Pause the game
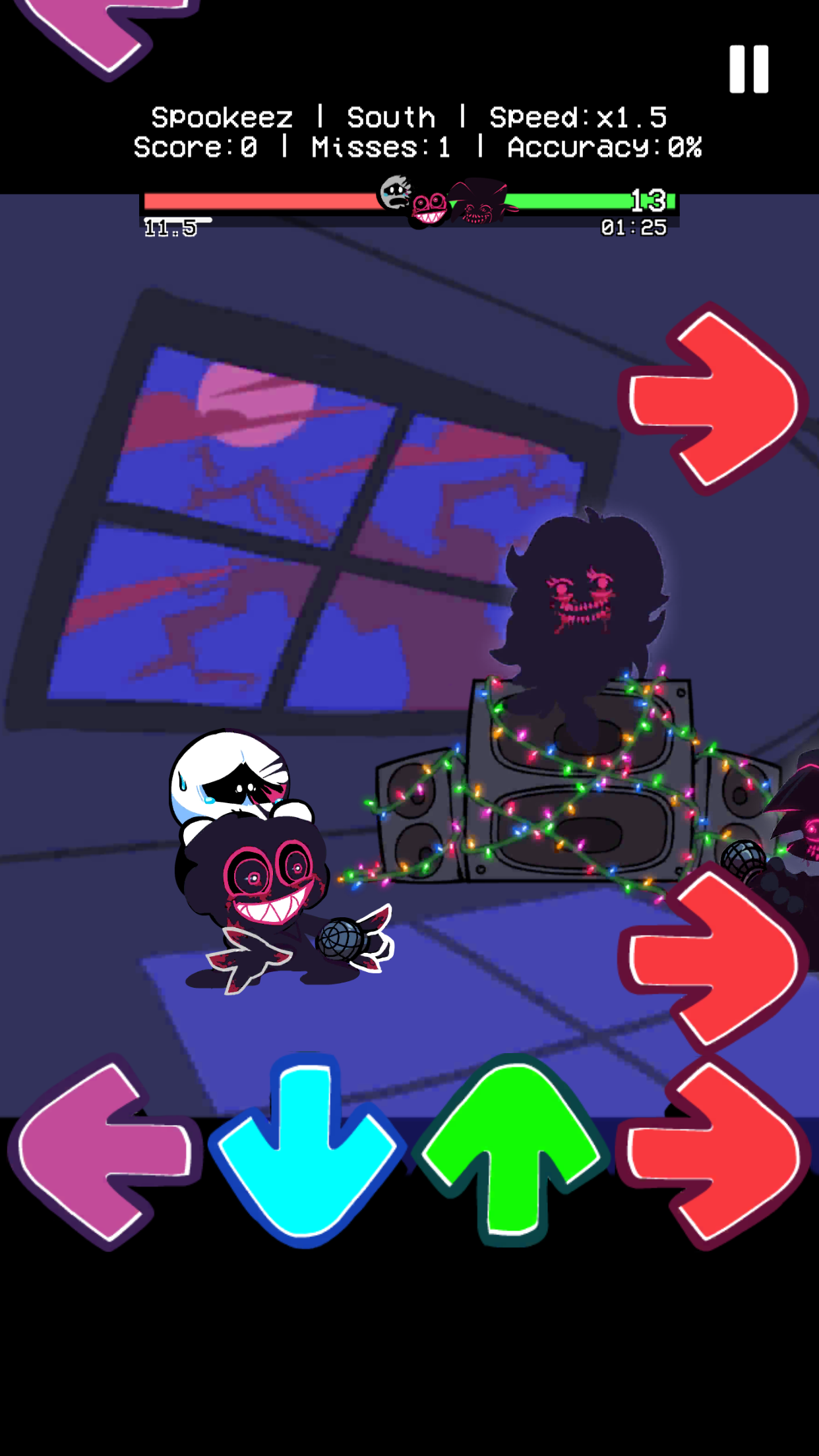 point(748,69)
